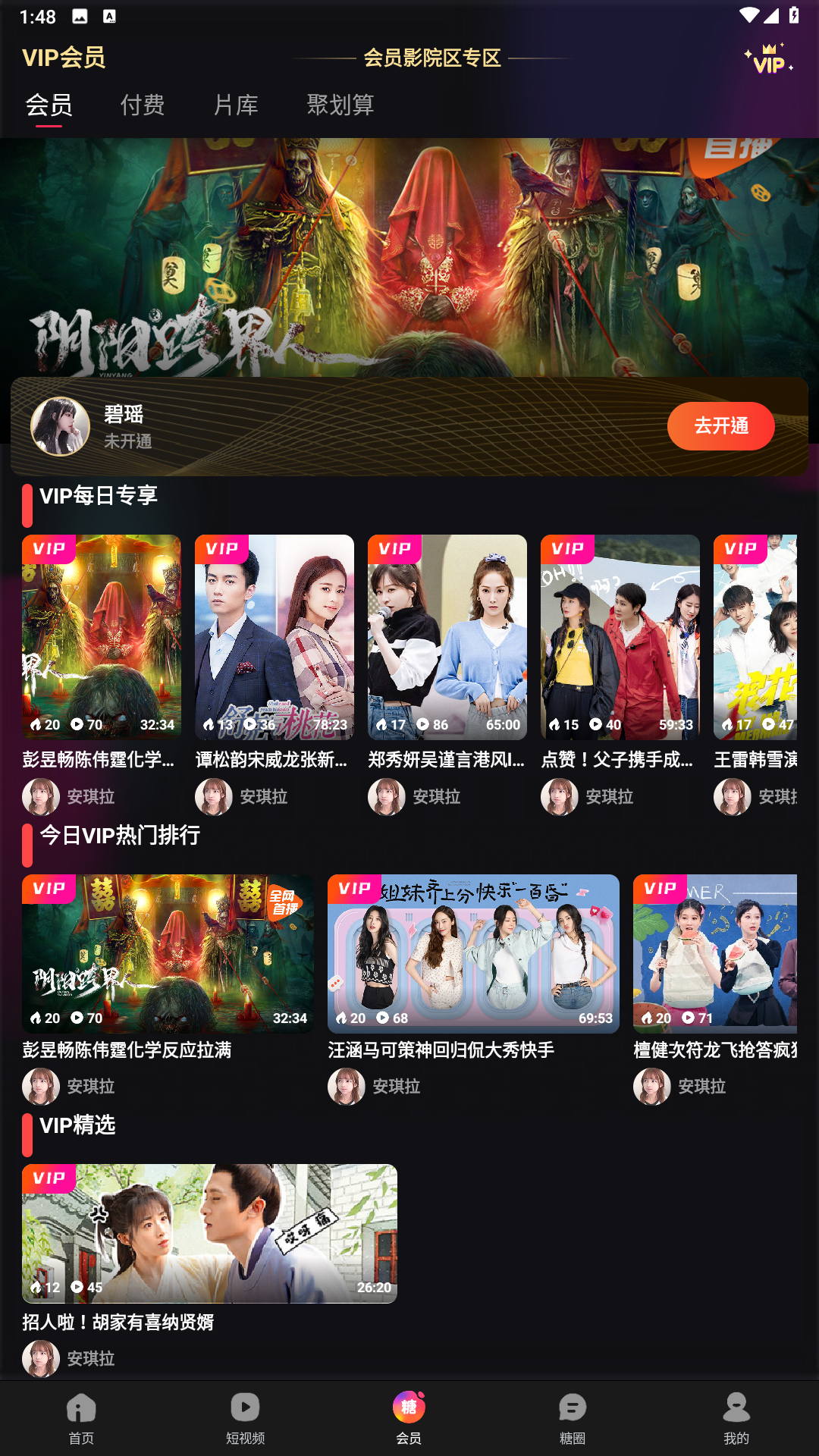
Task: Open the 片库 tab
Action: click(x=236, y=105)
